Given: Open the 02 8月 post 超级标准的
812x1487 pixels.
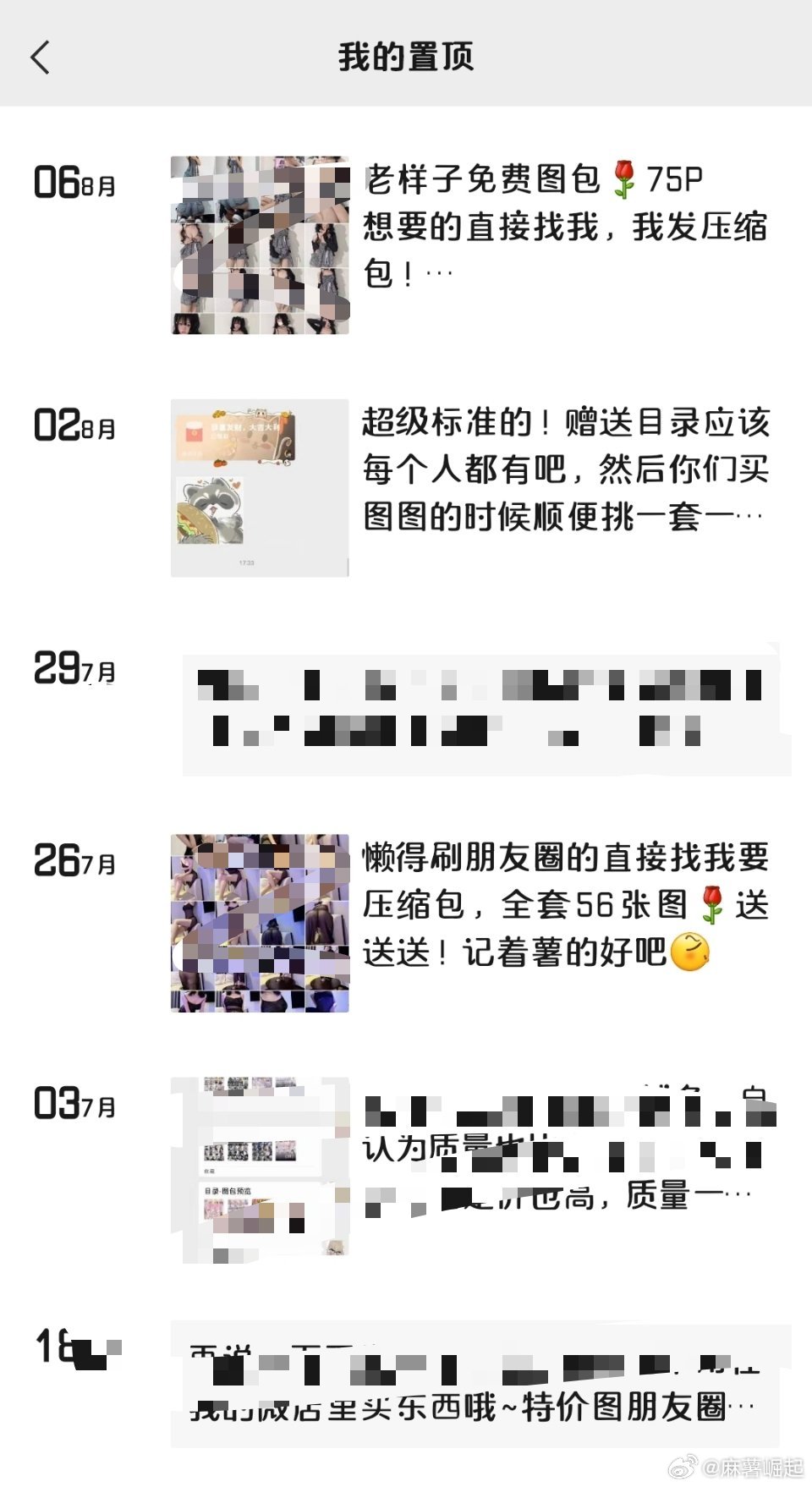Looking at the screenshot, I should coord(565,469).
